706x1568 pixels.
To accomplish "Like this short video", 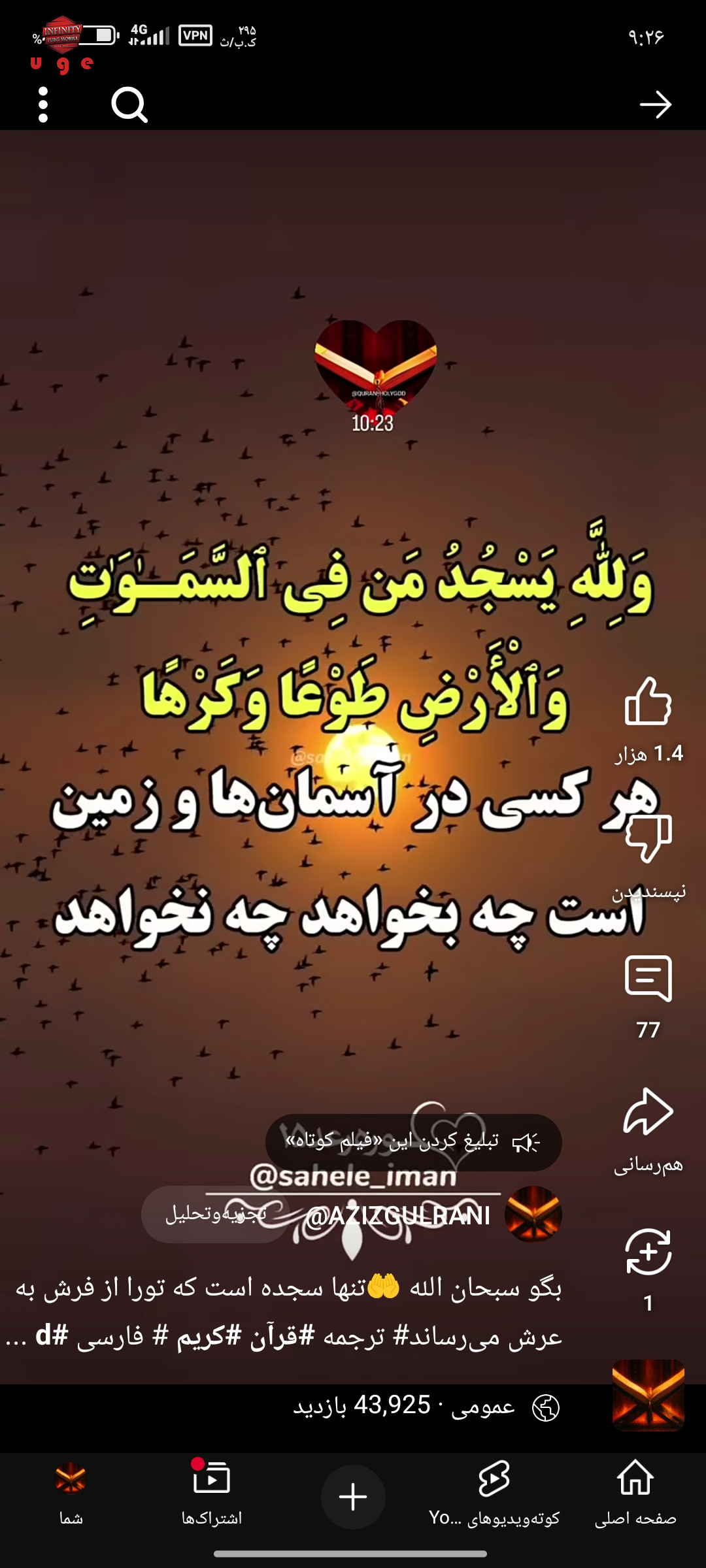I will click(x=648, y=702).
